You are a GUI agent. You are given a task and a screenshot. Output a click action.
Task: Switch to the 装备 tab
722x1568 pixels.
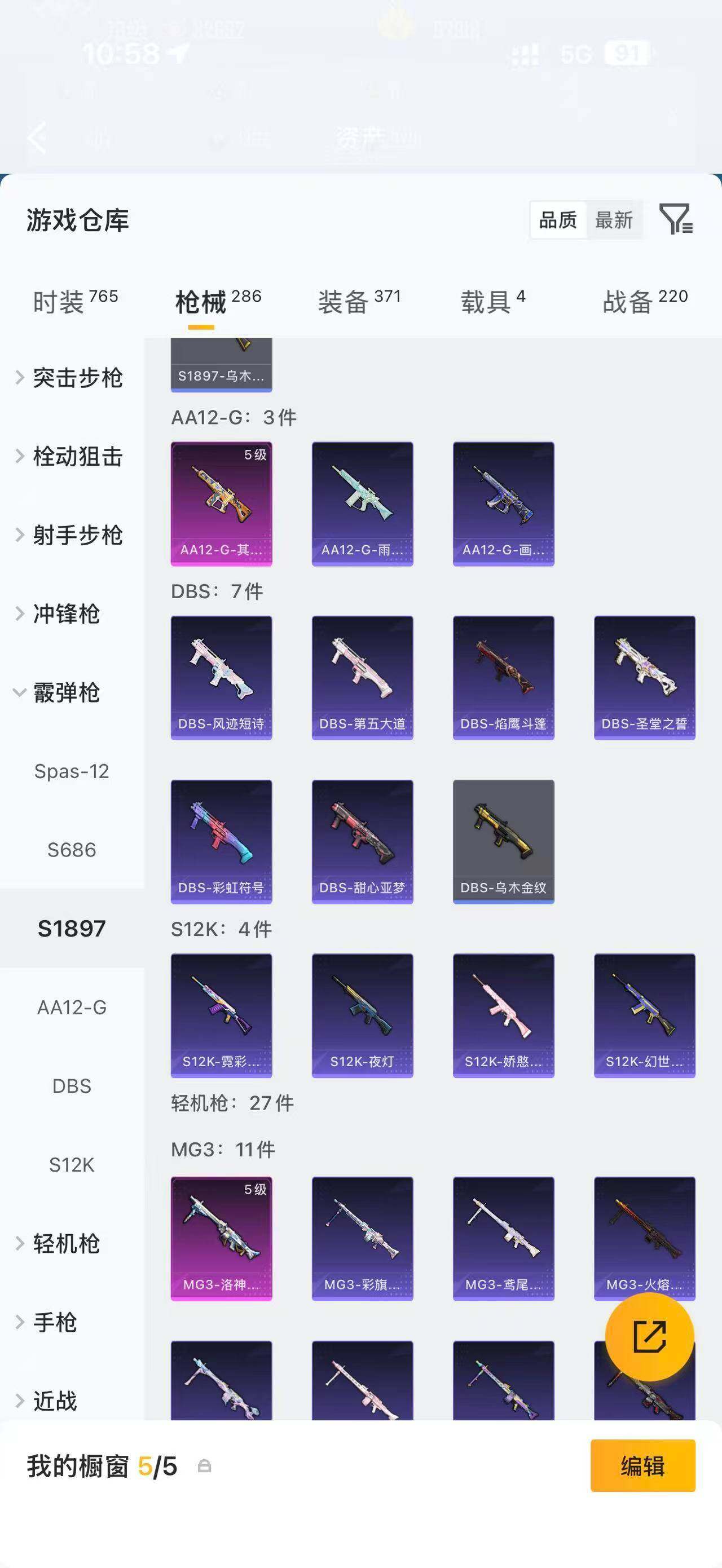[360, 301]
